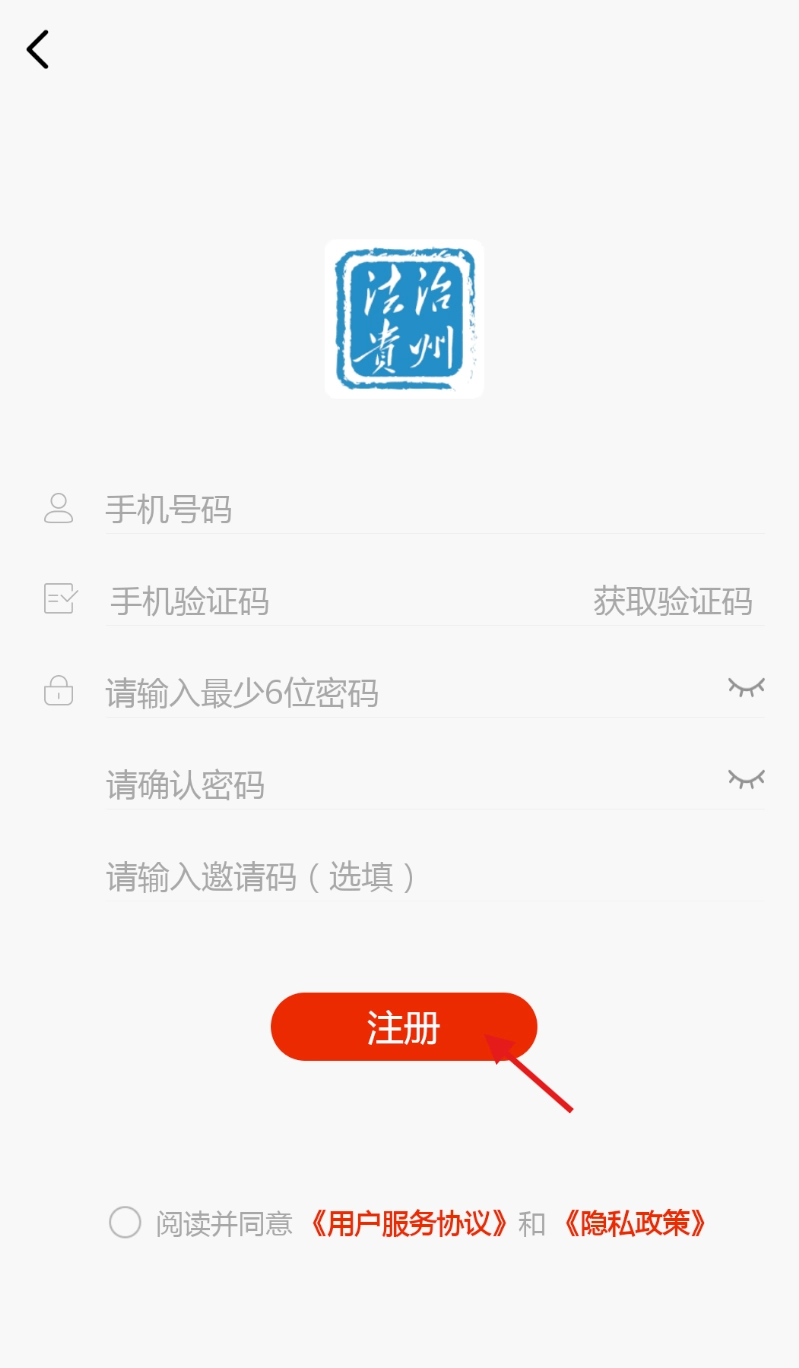Screen dimensions: 799x1368
Task: Click the message icon beside 手机验证码 field
Action: click(x=58, y=598)
